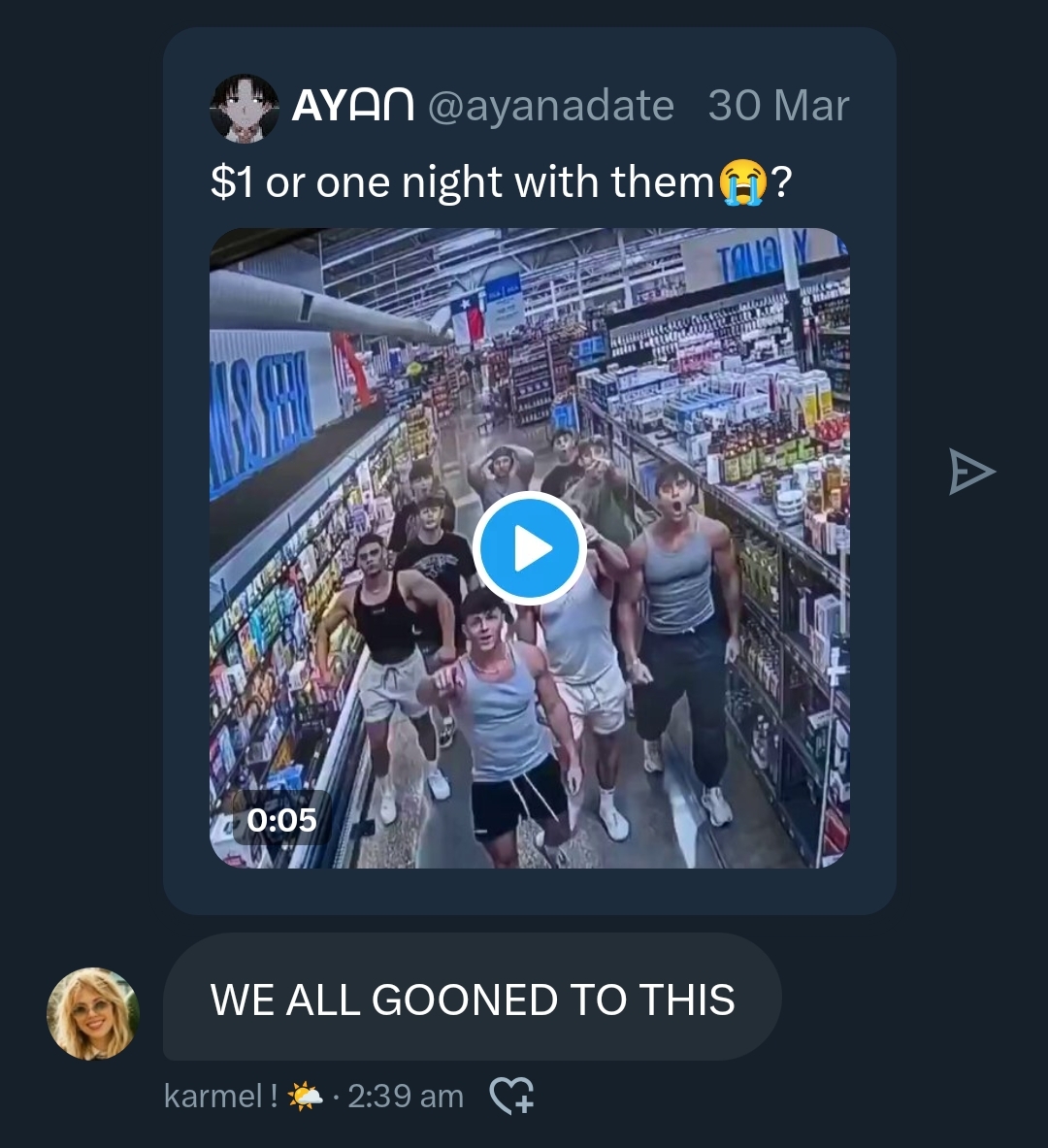The image size is (1048, 1148).
Task: View AYAN's profile avatar
Action: pos(245,107)
